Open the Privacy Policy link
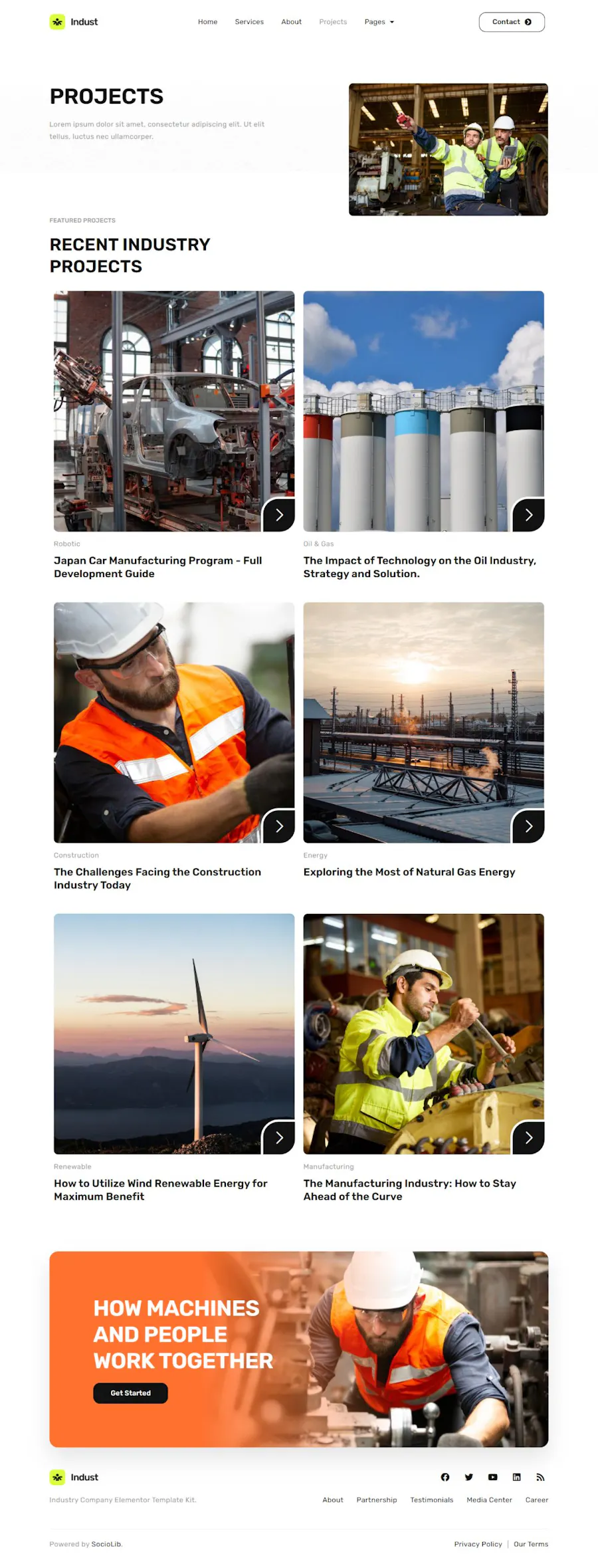This screenshot has width=598, height=1568. pyautogui.click(x=478, y=1544)
